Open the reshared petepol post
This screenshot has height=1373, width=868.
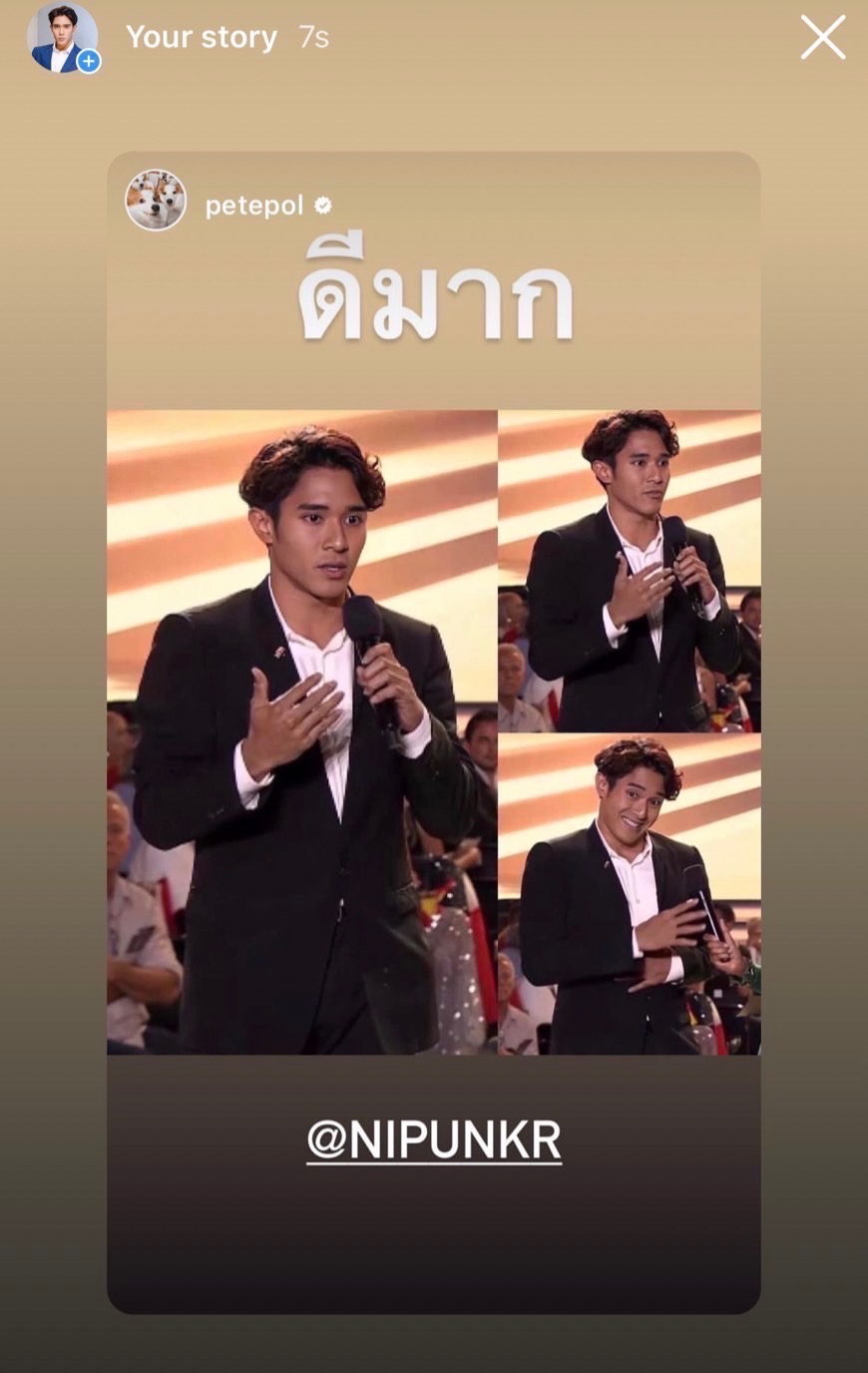[434, 731]
